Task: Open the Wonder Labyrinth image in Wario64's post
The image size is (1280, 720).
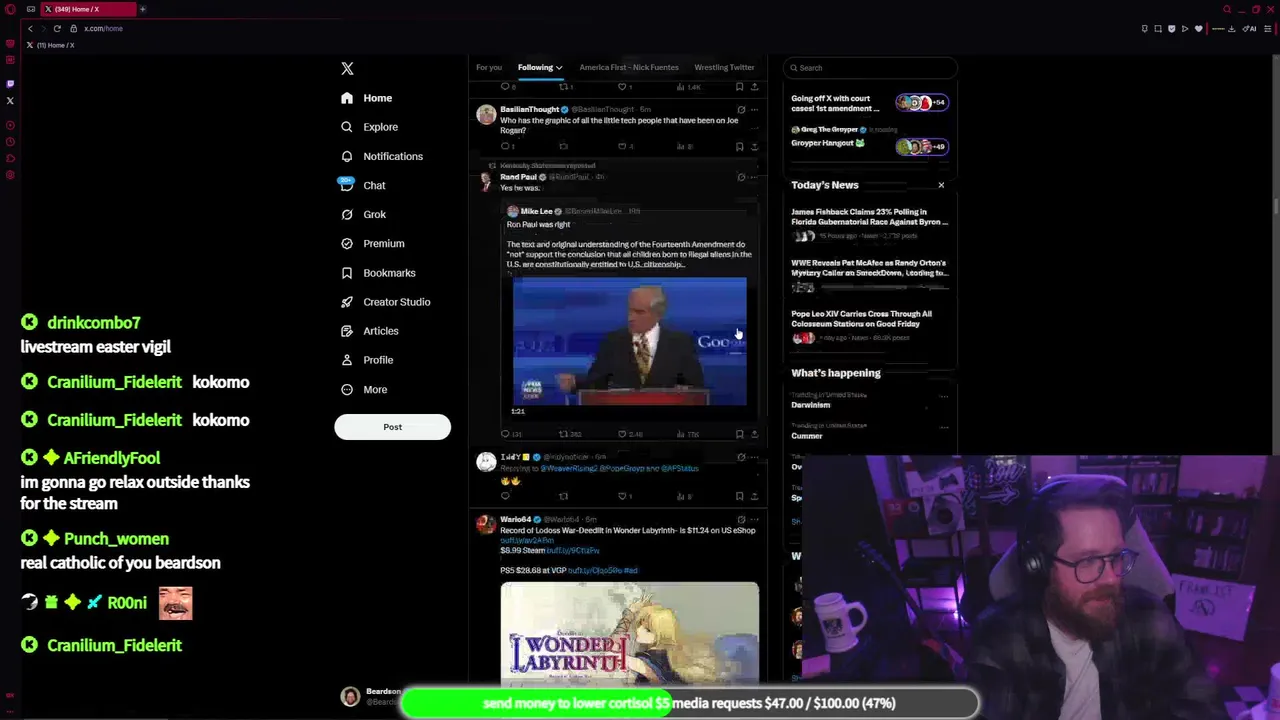Action: (x=629, y=632)
